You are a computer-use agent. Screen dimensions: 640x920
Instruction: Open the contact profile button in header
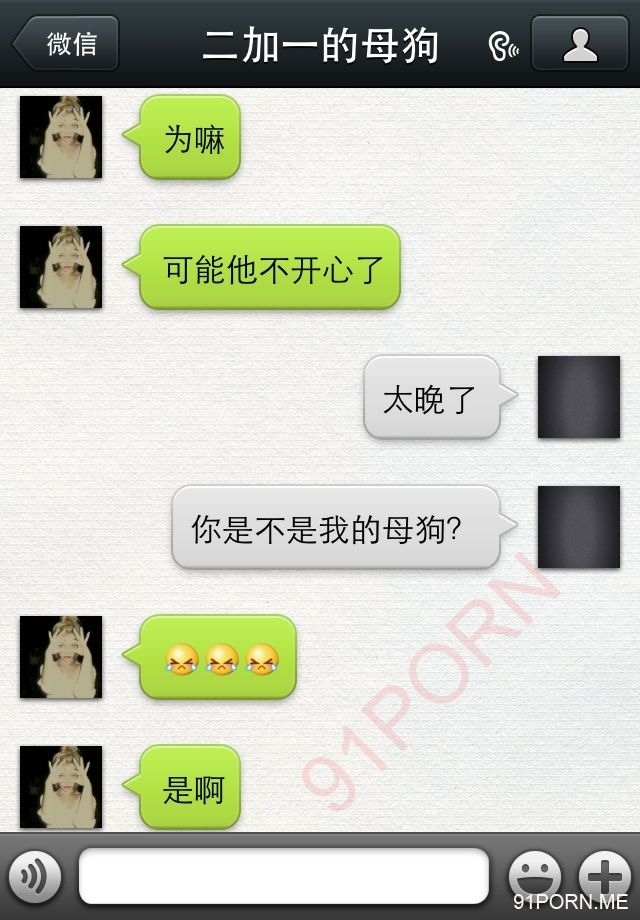579,44
